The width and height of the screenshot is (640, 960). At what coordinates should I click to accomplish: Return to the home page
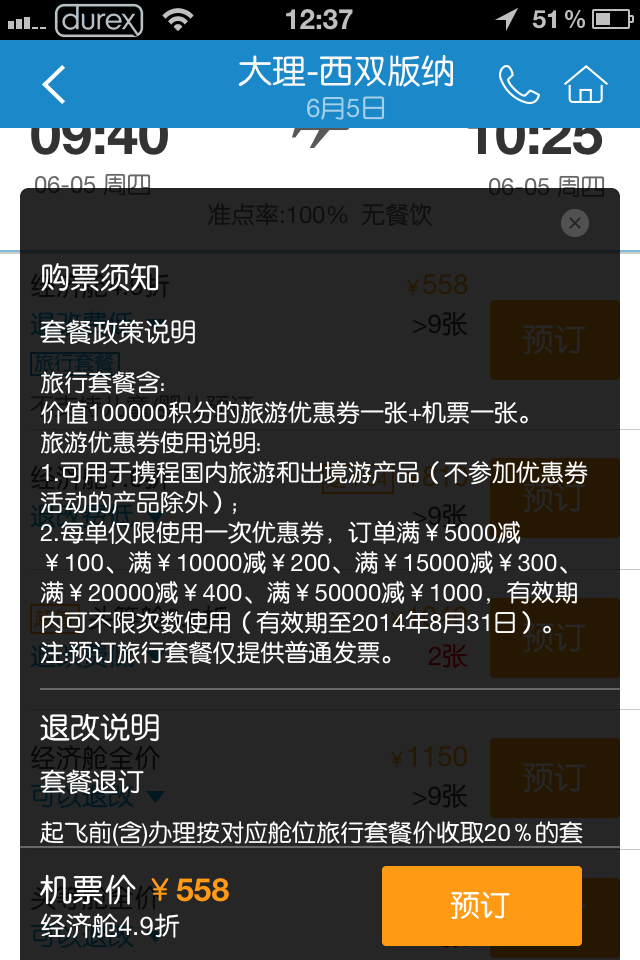[586, 85]
